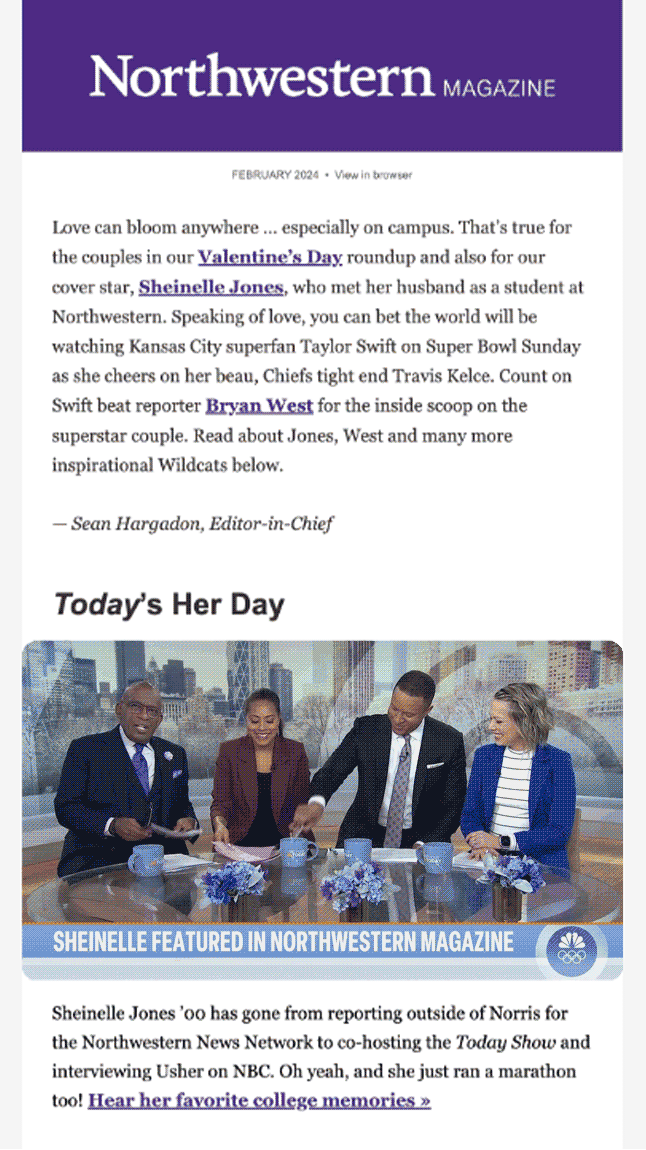
Task: Open Hear her favorite college memories link
Action: (259, 1101)
